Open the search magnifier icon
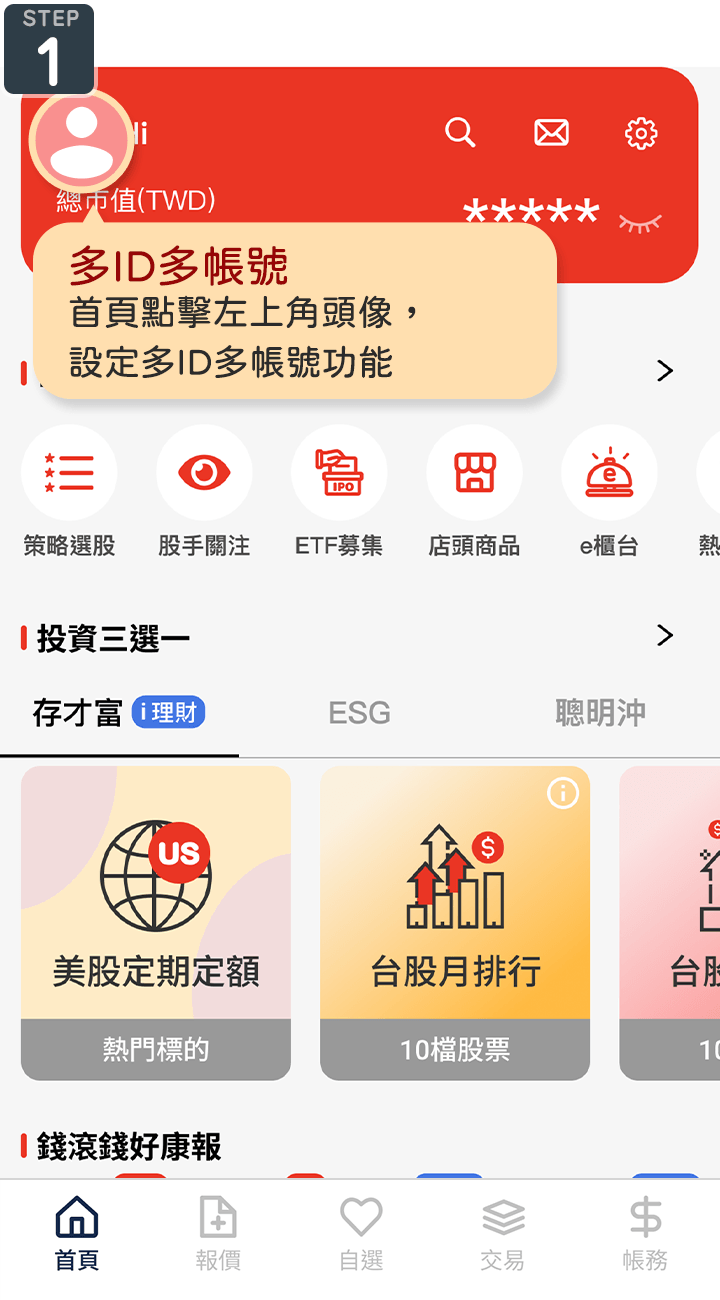Screen dimensions: 720x1300 click(460, 132)
